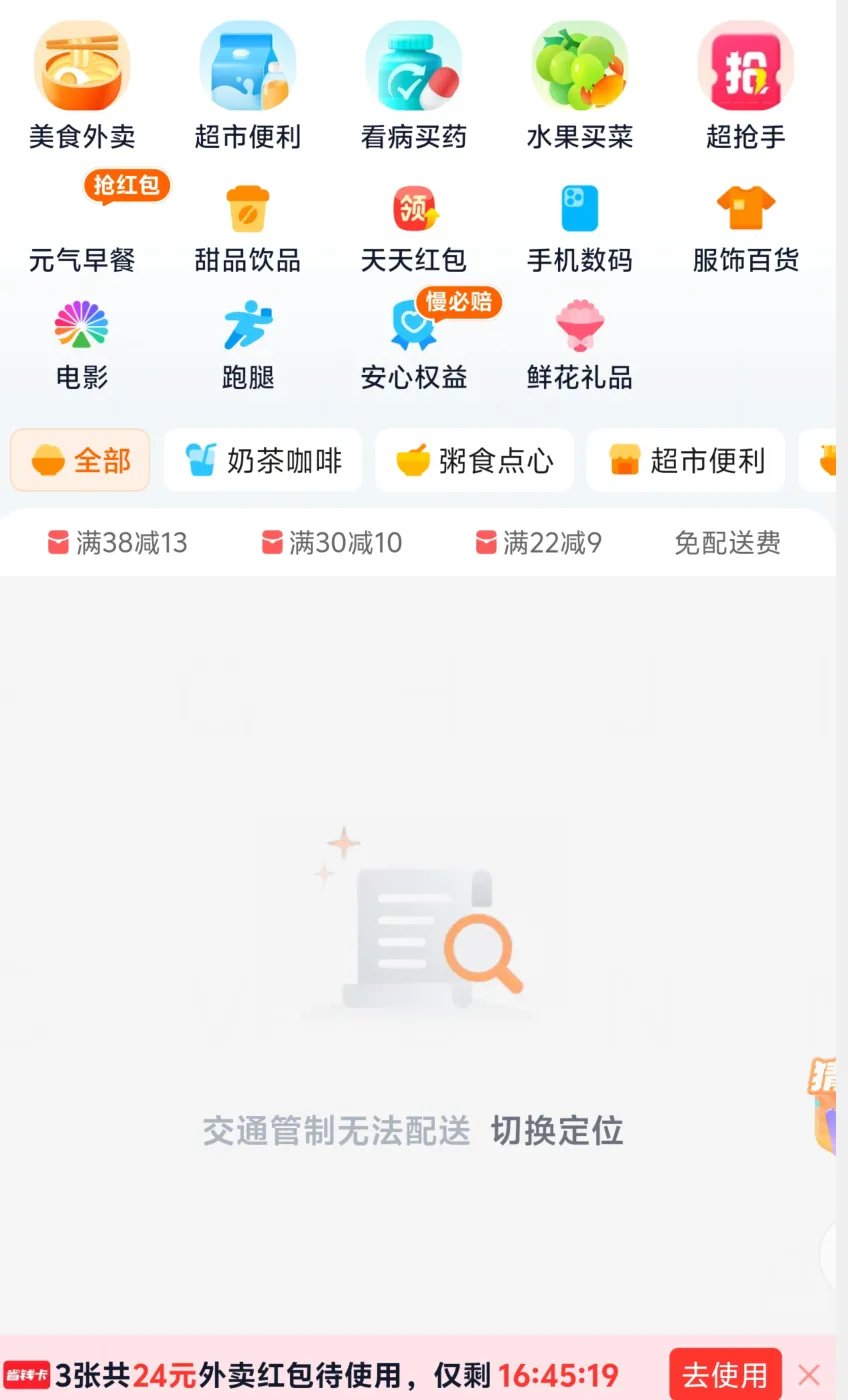The image size is (848, 1400).
Task: Open 鲜花礼品 flowers and gifts
Action: tap(580, 346)
